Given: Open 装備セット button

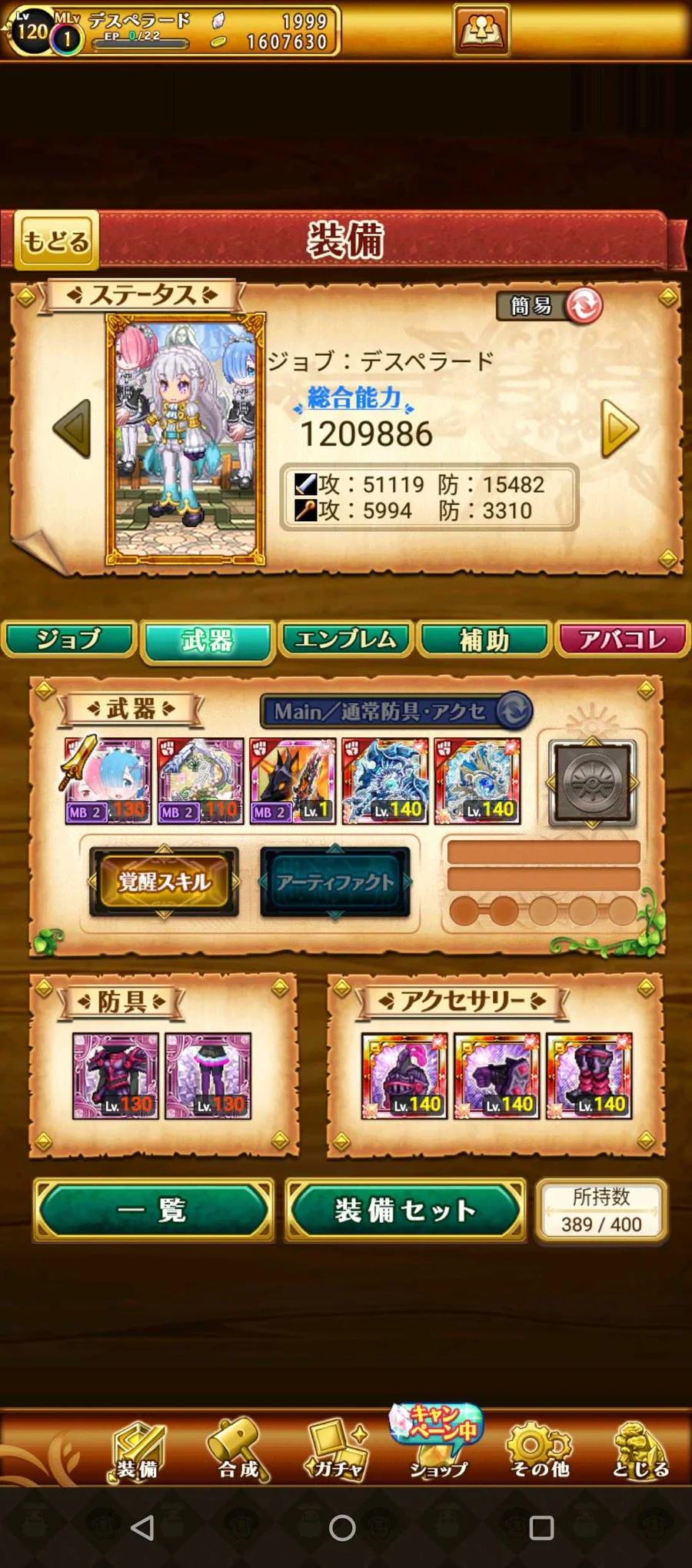Looking at the screenshot, I should coord(405,1211).
